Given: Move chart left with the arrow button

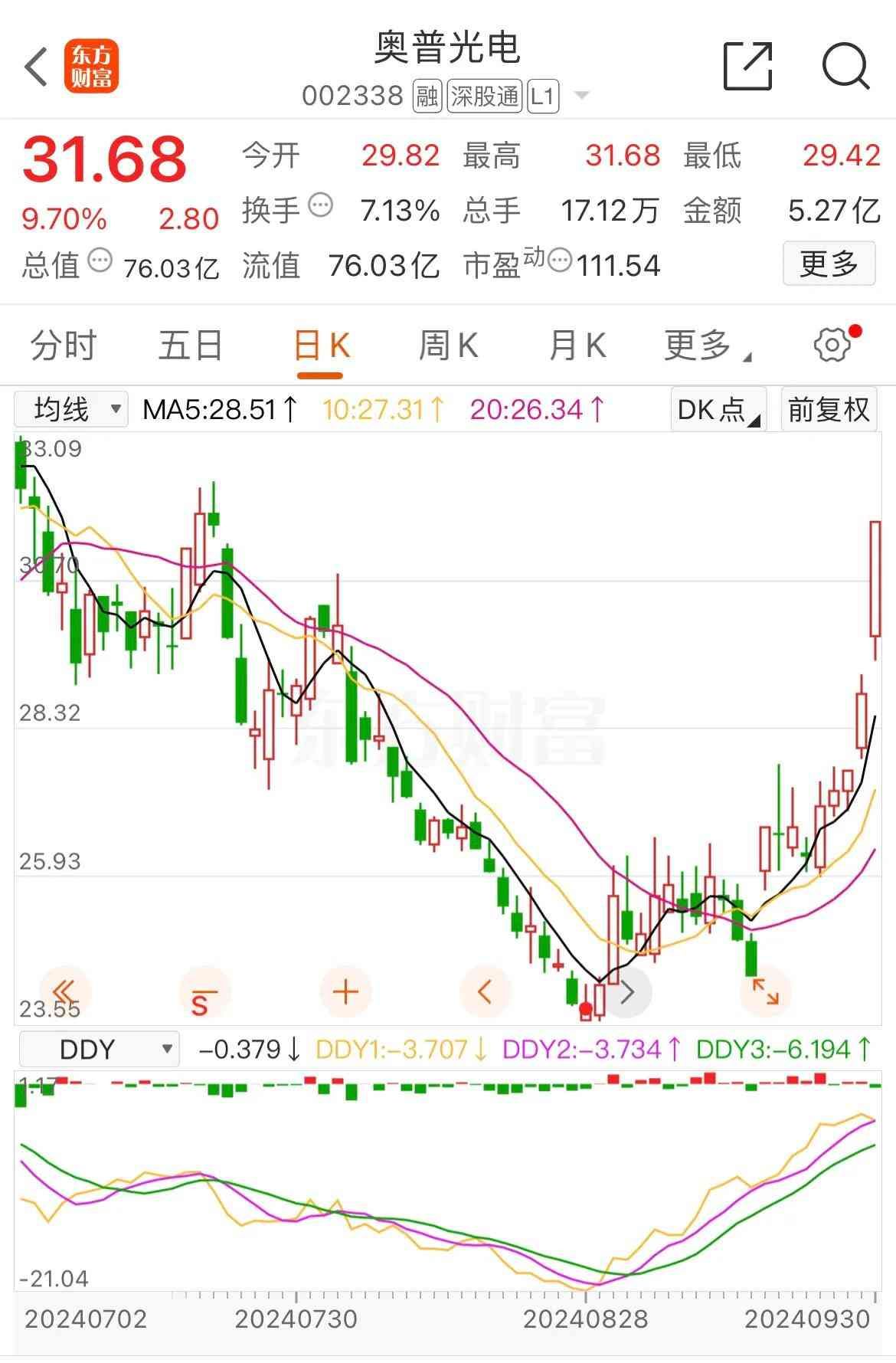Looking at the screenshot, I should pyautogui.click(x=484, y=992).
